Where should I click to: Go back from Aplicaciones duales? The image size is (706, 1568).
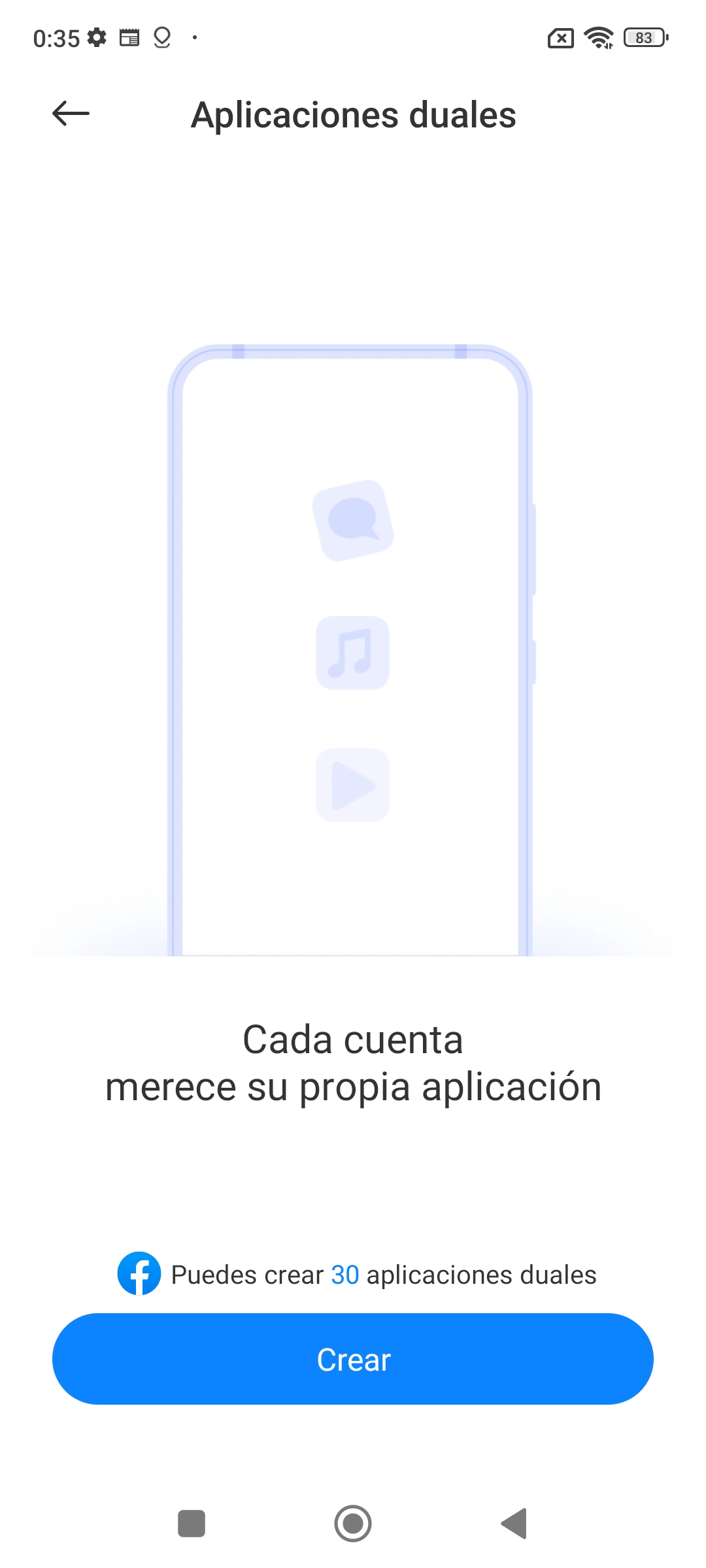[71, 114]
